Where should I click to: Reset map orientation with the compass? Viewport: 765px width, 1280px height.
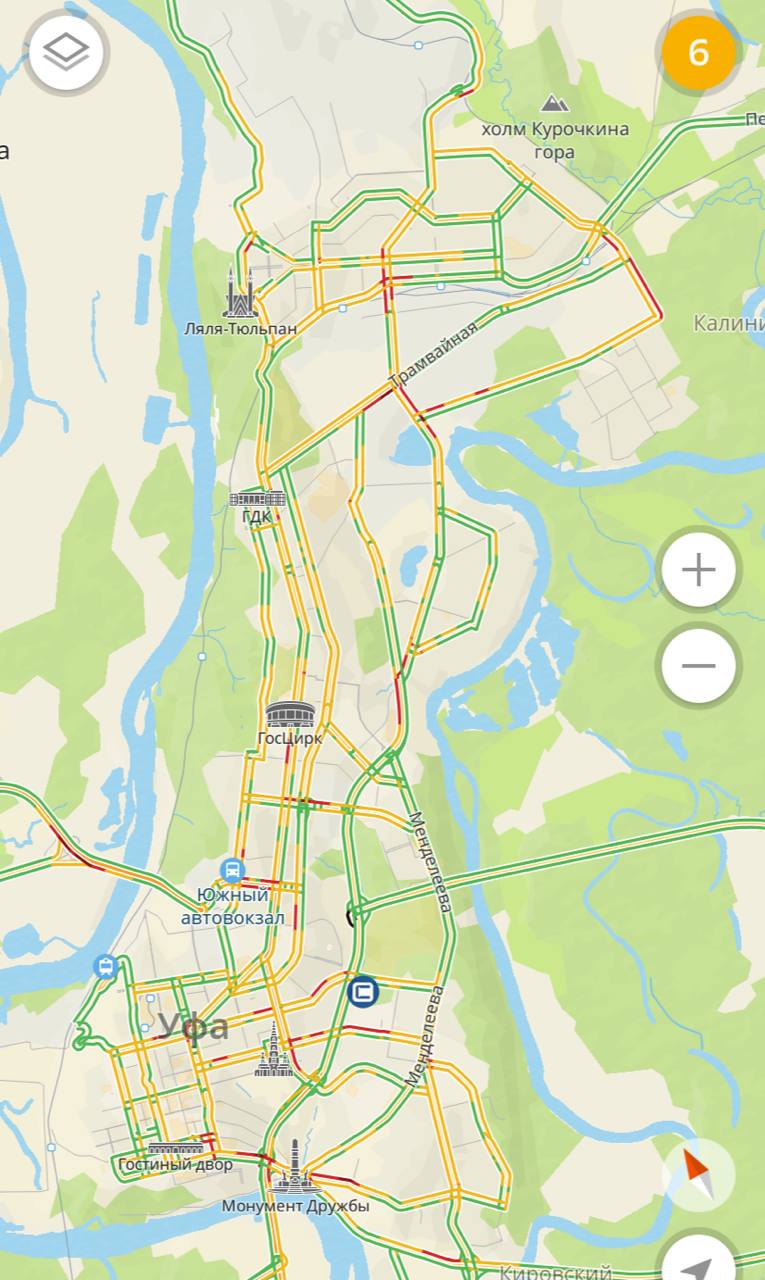point(698,1175)
